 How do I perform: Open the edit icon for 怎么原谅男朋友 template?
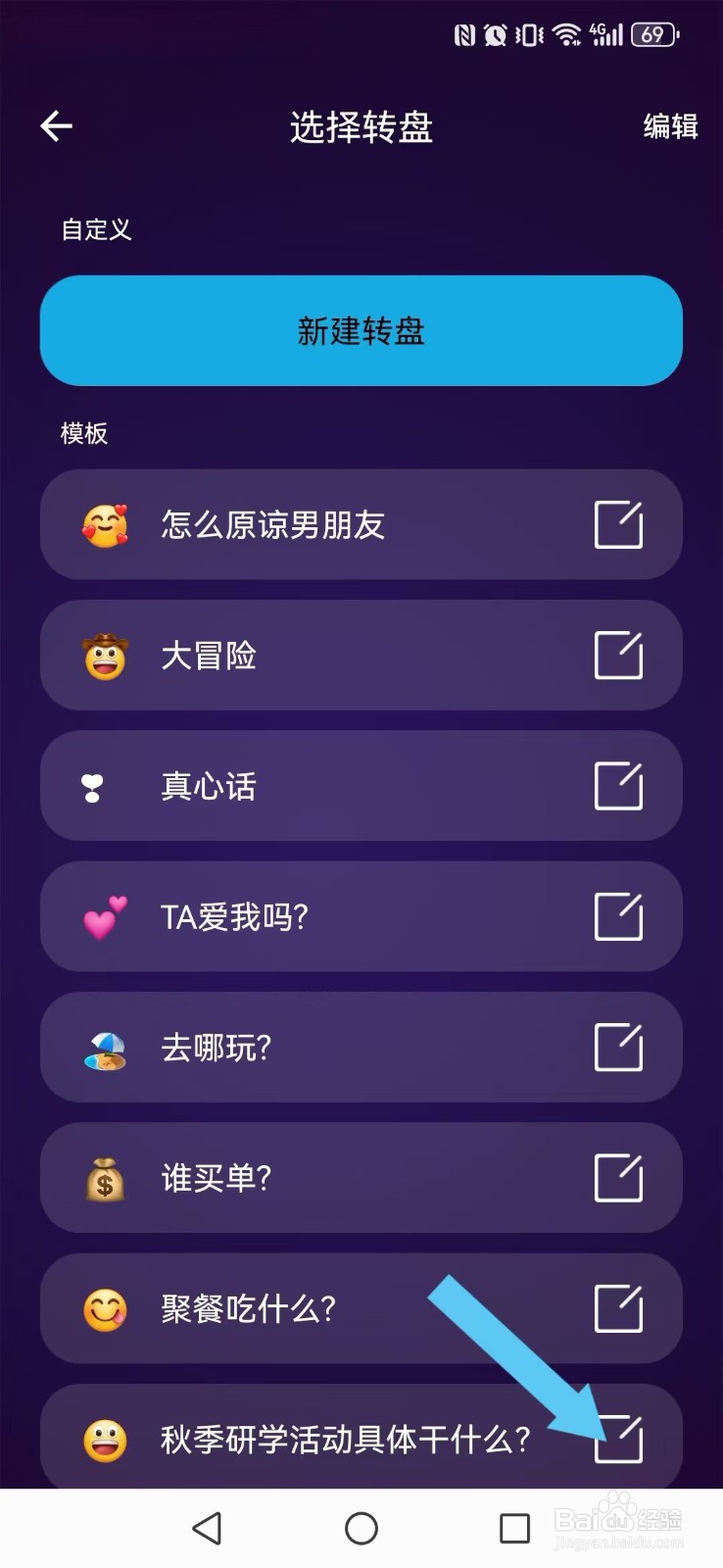pos(617,524)
